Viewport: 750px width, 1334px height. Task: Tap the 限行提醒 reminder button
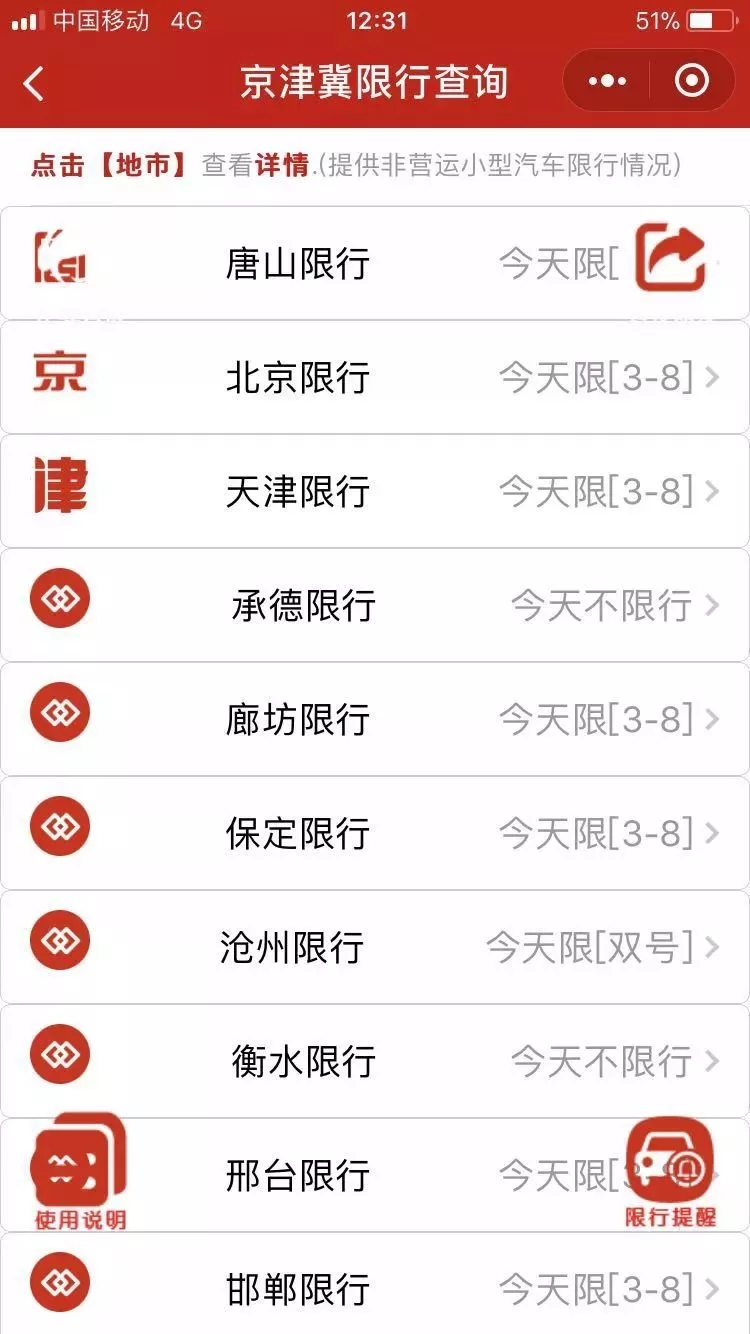coord(670,1172)
